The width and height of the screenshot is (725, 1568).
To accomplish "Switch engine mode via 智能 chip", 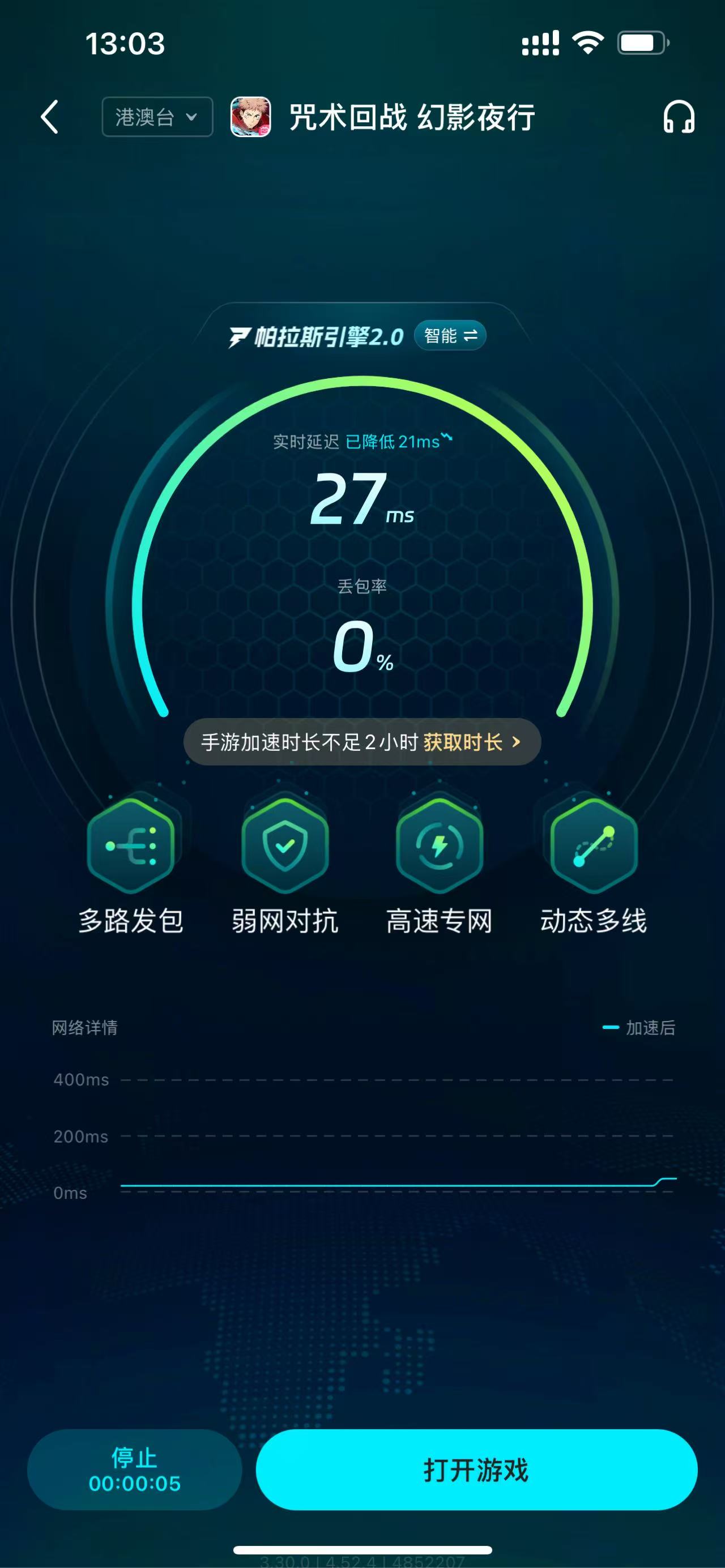I will 450,335.
